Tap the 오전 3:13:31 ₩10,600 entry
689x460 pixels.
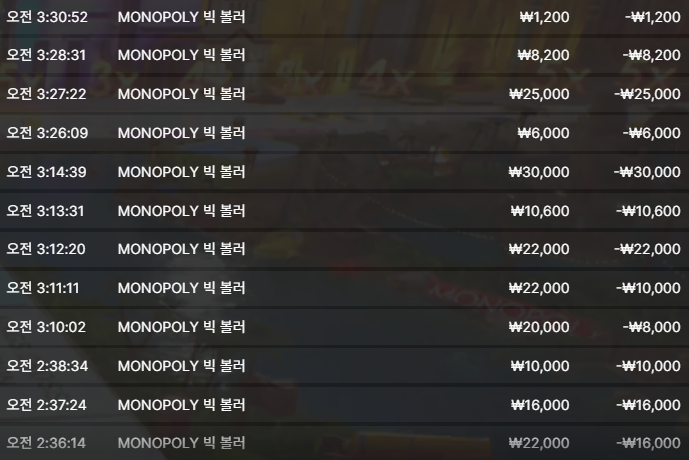tap(344, 211)
